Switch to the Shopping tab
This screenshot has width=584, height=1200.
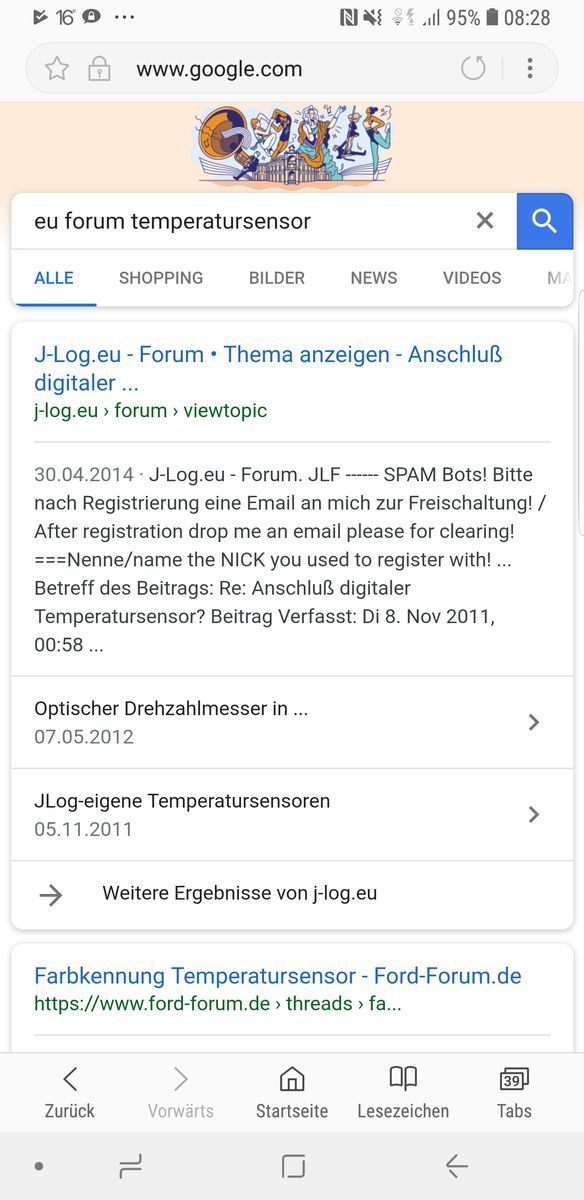click(x=161, y=278)
